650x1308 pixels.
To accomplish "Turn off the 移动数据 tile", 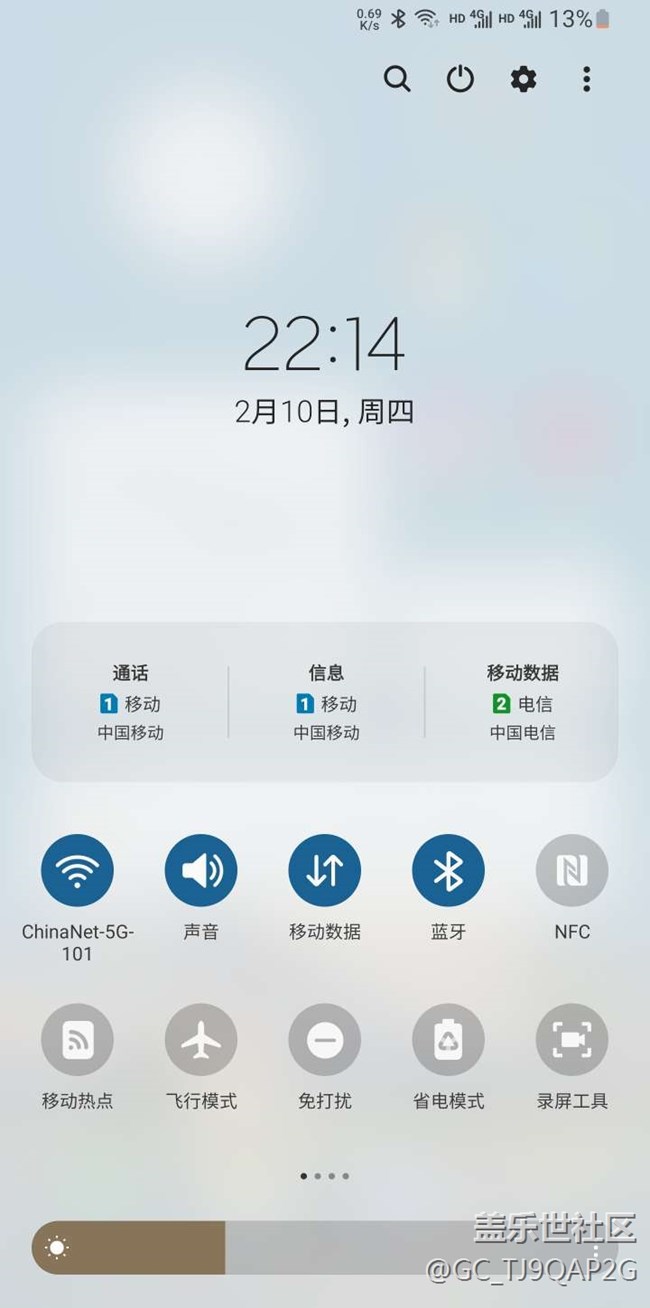I will pos(325,871).
